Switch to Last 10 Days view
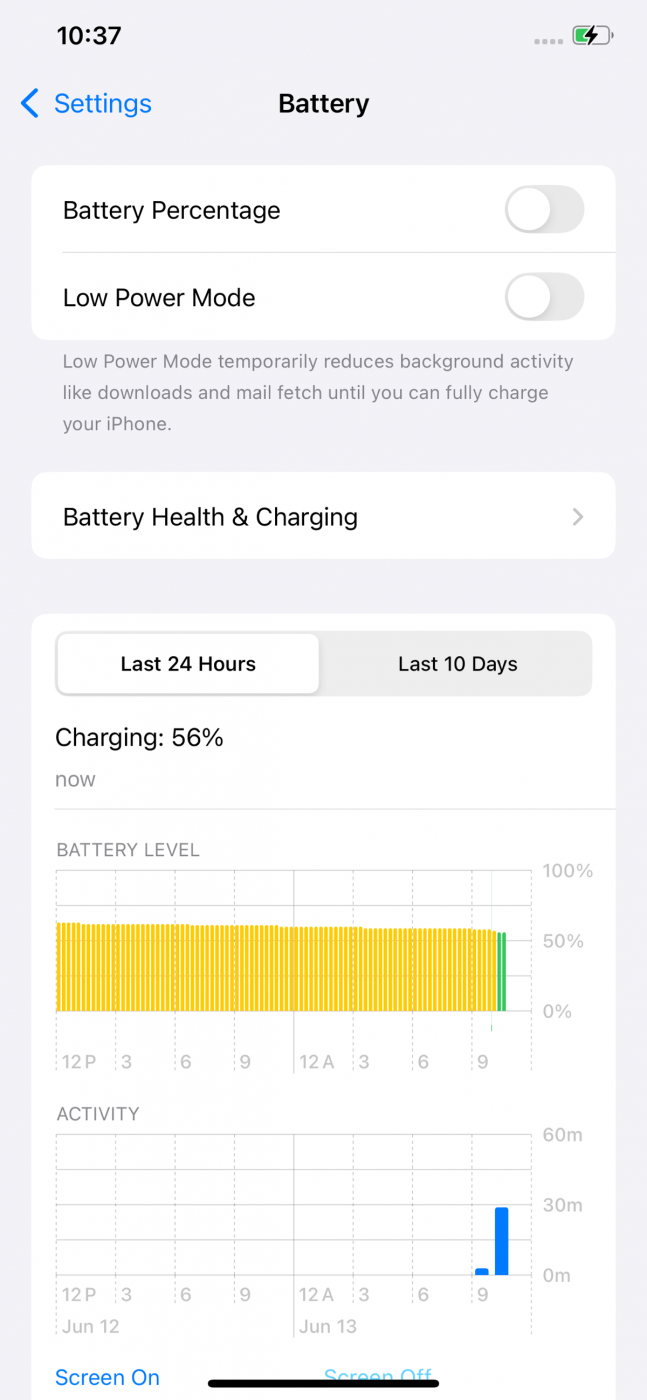Screen dimensions: 647x1400 (x=457, y=664)
